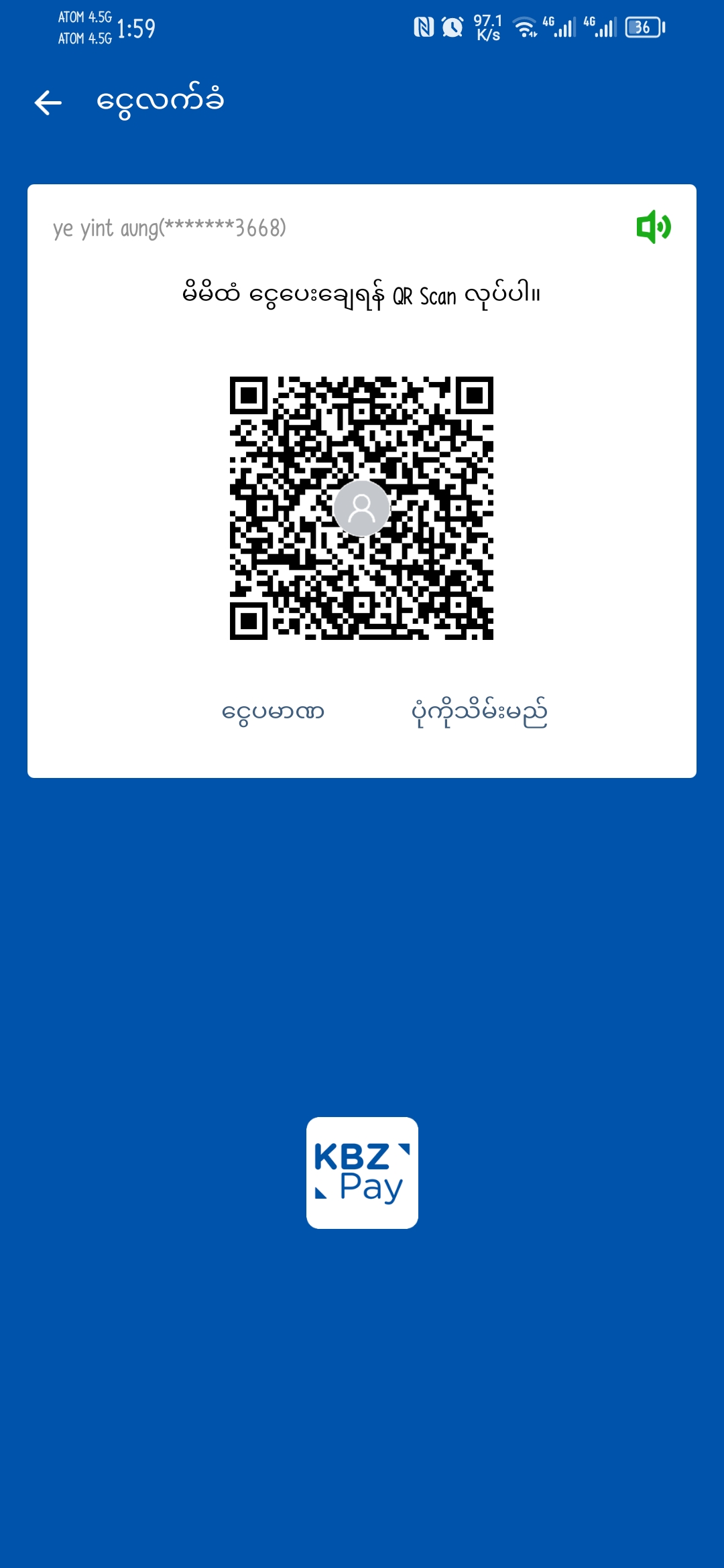Go back from the receive money screen
The image size is (724, 1568).
[48, 103]
